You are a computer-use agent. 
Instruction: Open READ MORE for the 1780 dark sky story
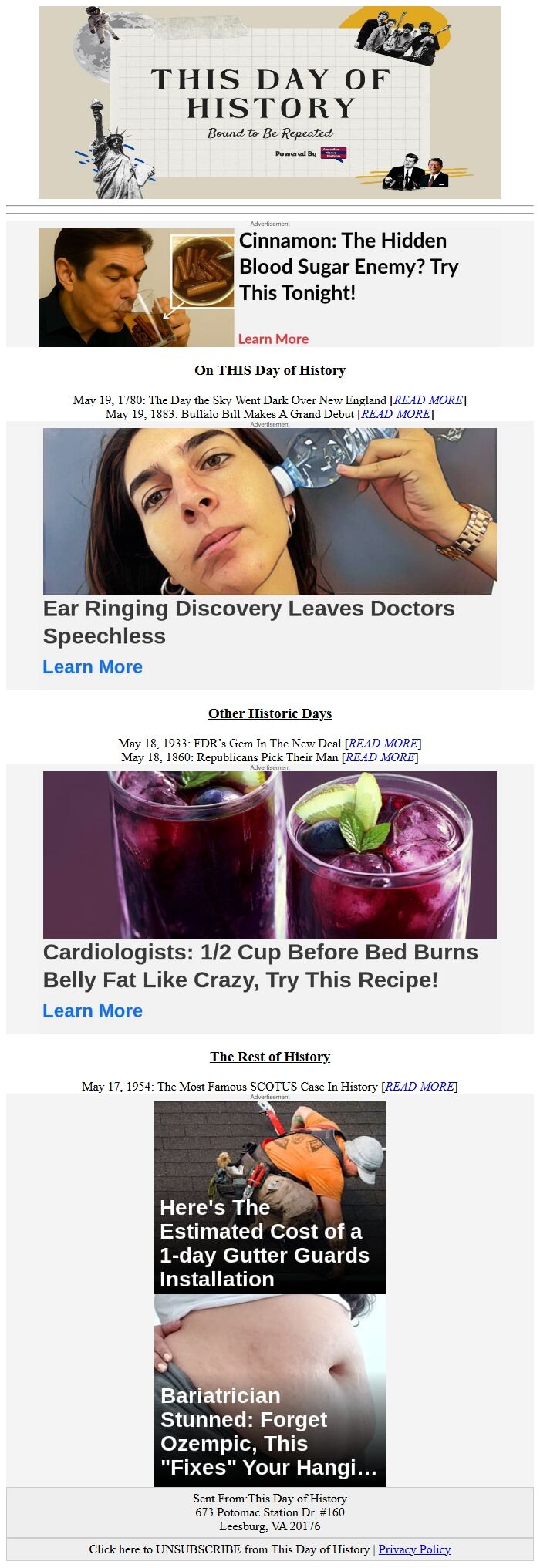[428, 400]
